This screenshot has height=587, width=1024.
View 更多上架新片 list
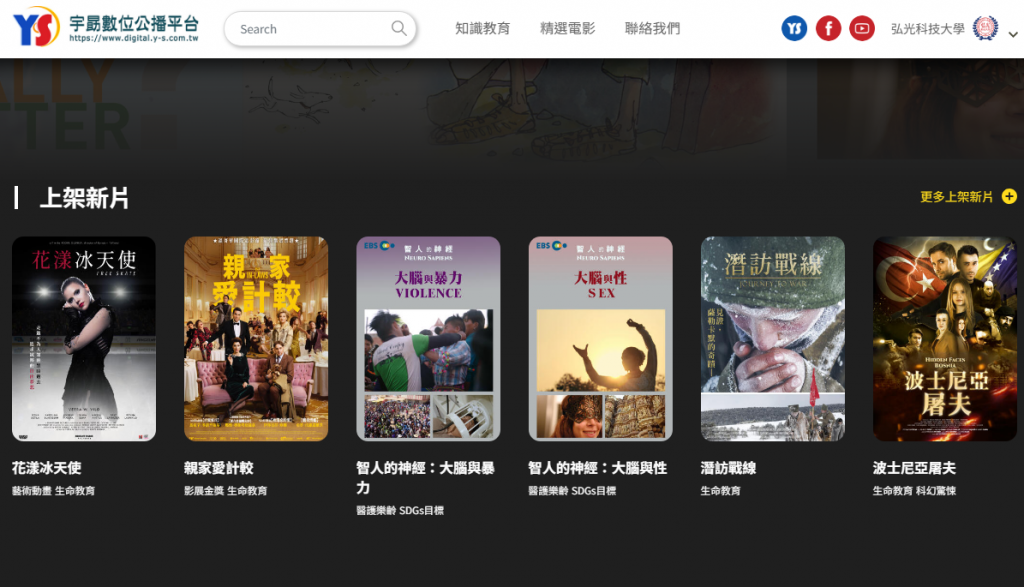tap(967, 197)
